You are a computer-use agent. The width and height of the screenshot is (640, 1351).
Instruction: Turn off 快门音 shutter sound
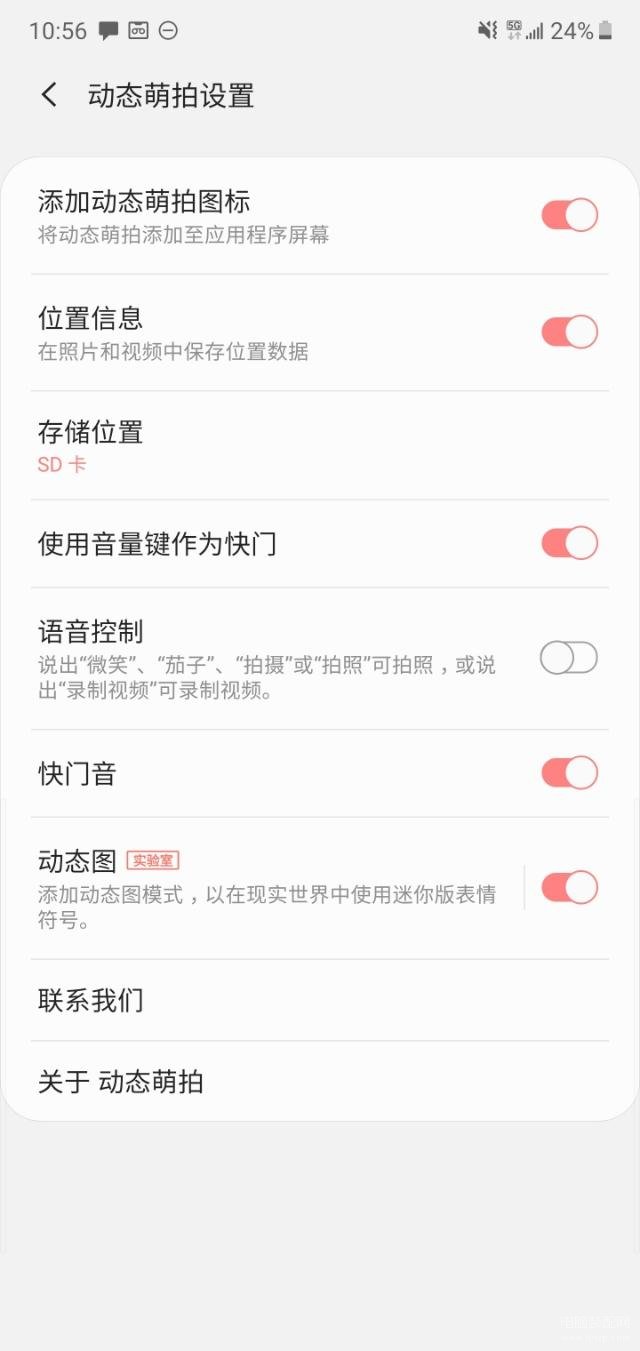coord(569,773)
